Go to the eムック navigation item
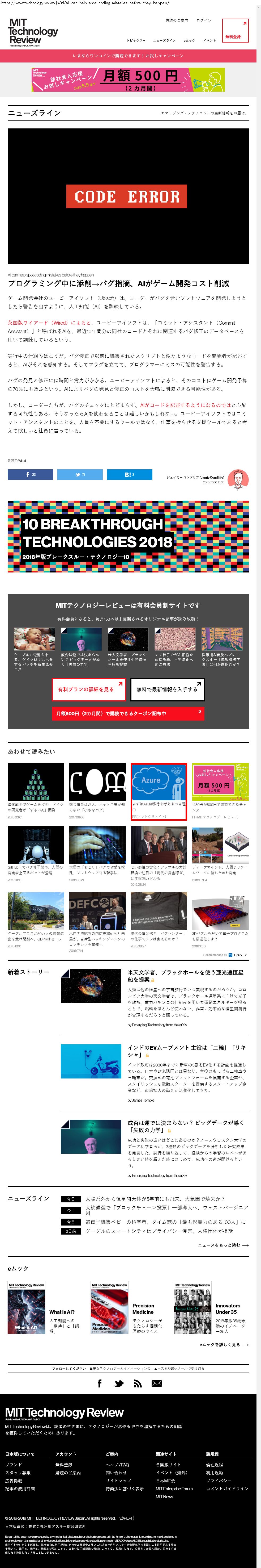The image size is (261, 1568). pos(189,41)
